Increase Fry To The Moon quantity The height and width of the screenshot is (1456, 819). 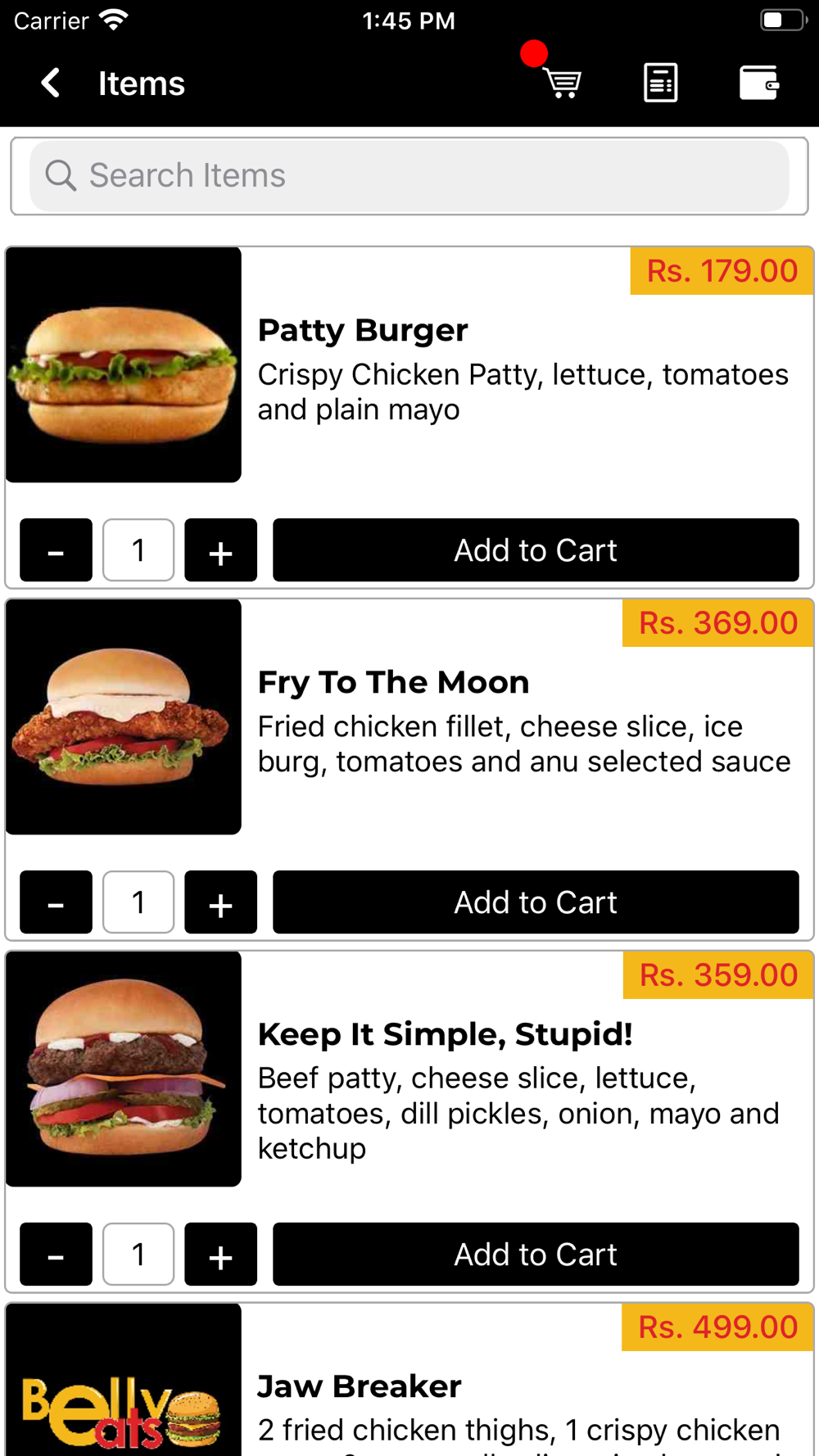(220, 902)
